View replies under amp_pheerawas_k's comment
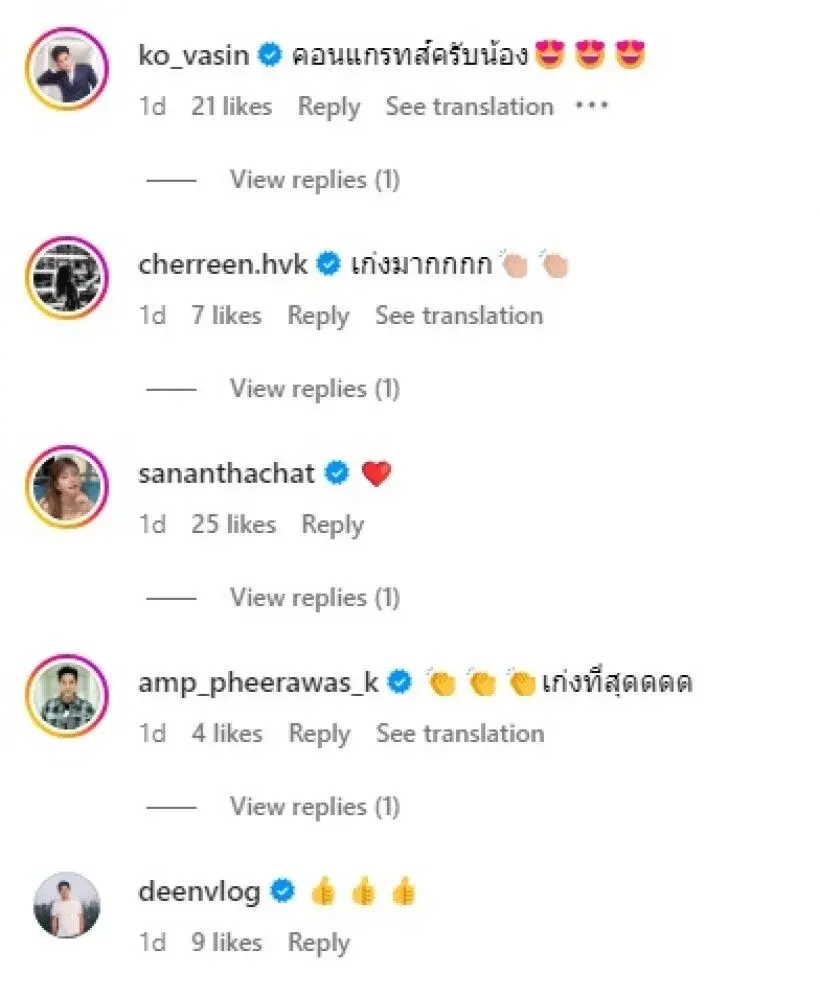 coord(314,807)
